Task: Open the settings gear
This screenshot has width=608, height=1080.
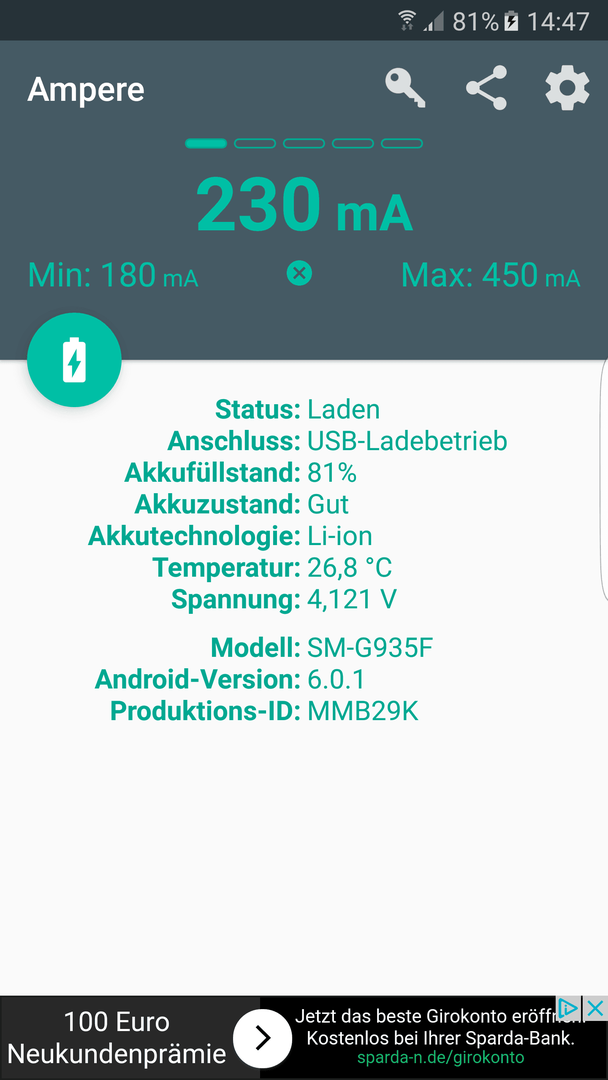Action: [x=567, y=88]
